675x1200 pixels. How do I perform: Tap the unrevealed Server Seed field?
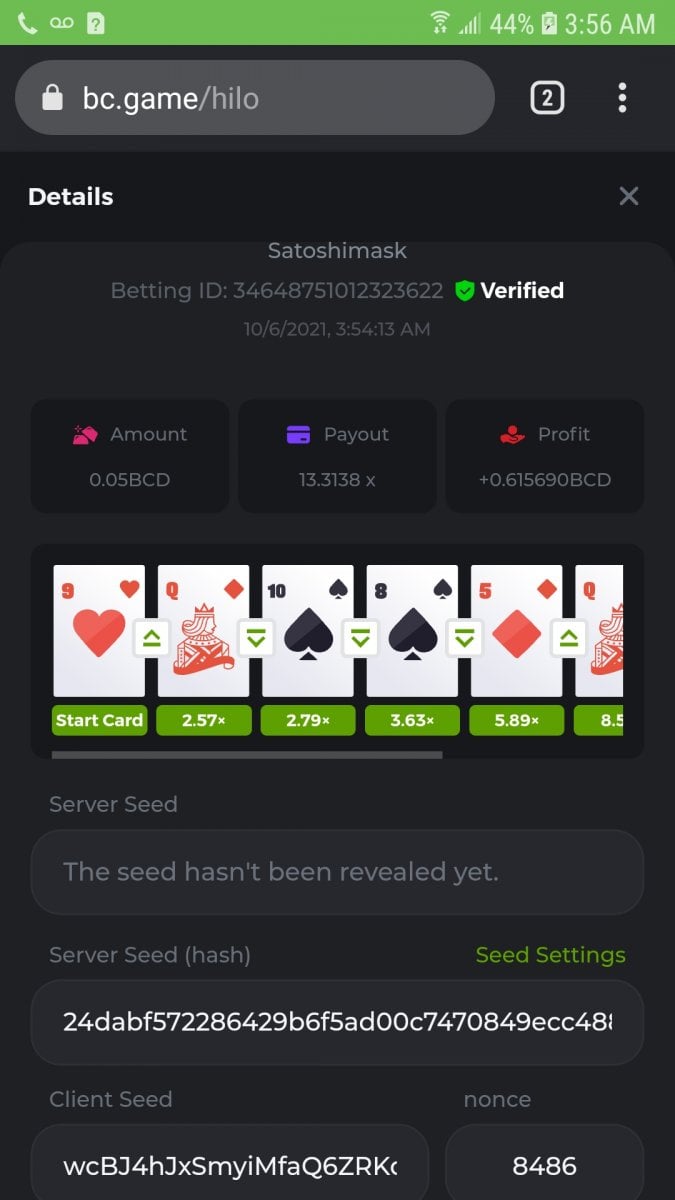point(337,872)
